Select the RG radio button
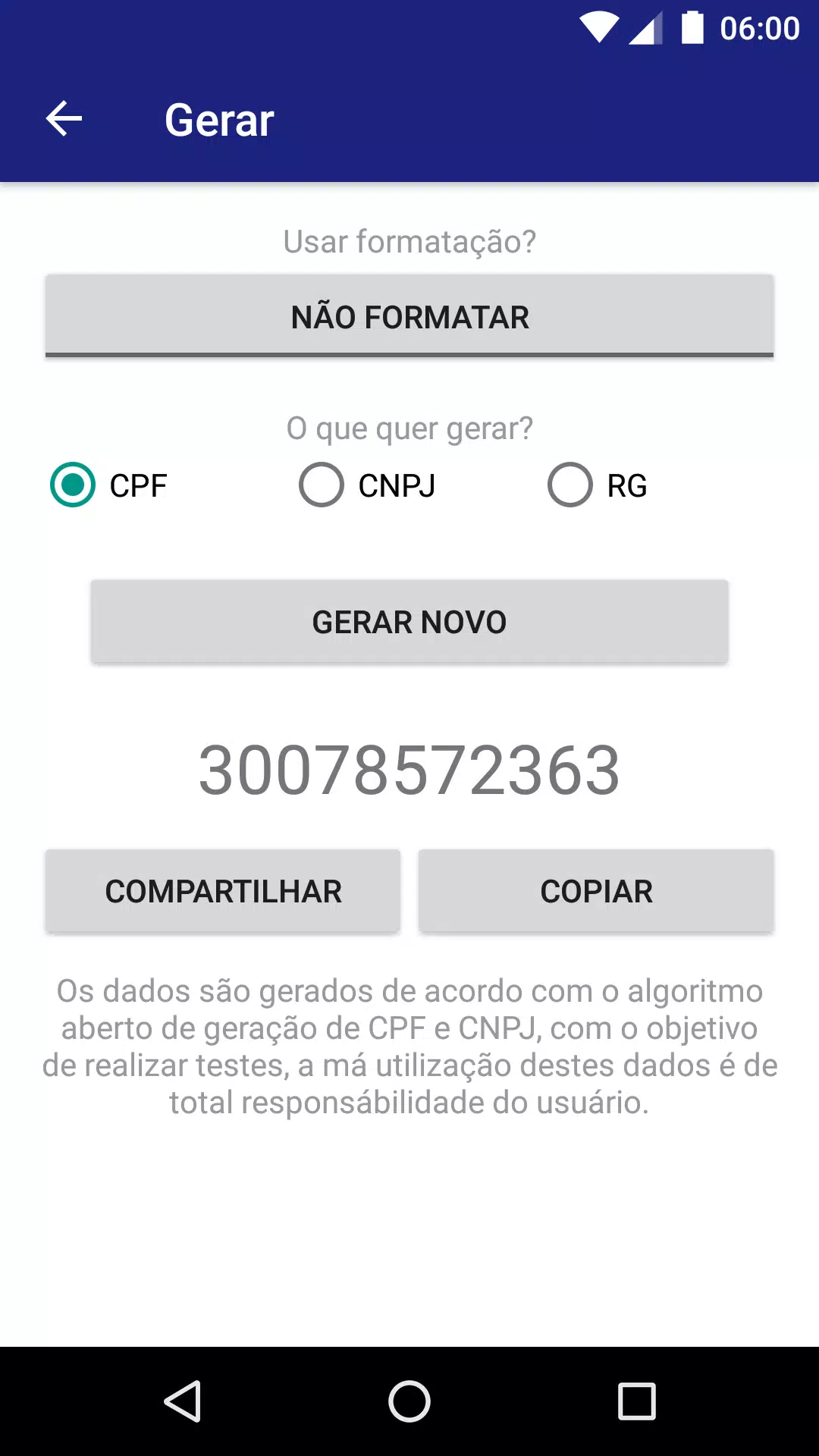The height and width of the screenshot is (1456, 819). 570,485
